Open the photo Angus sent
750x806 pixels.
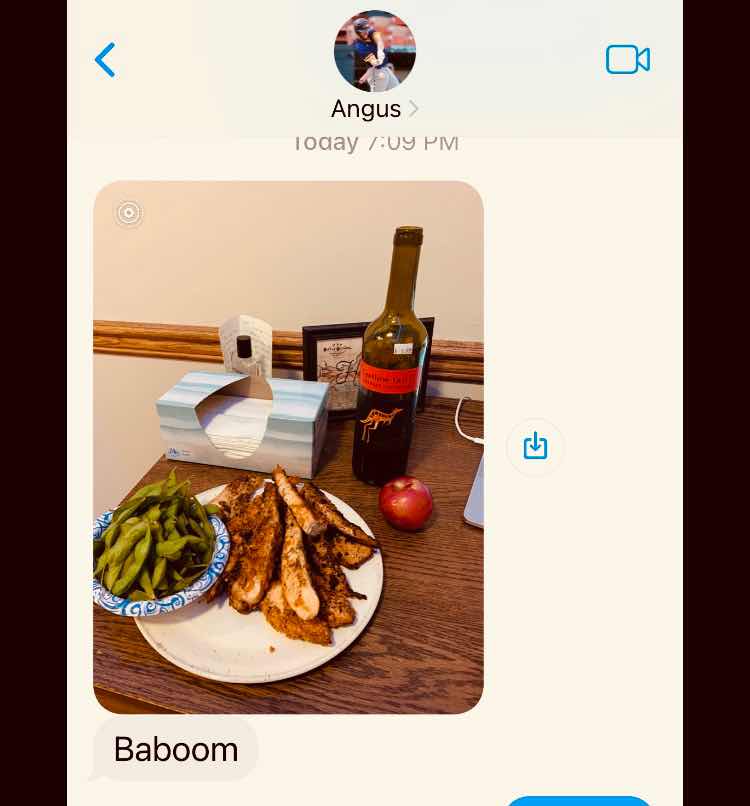[x=288, y=446]
